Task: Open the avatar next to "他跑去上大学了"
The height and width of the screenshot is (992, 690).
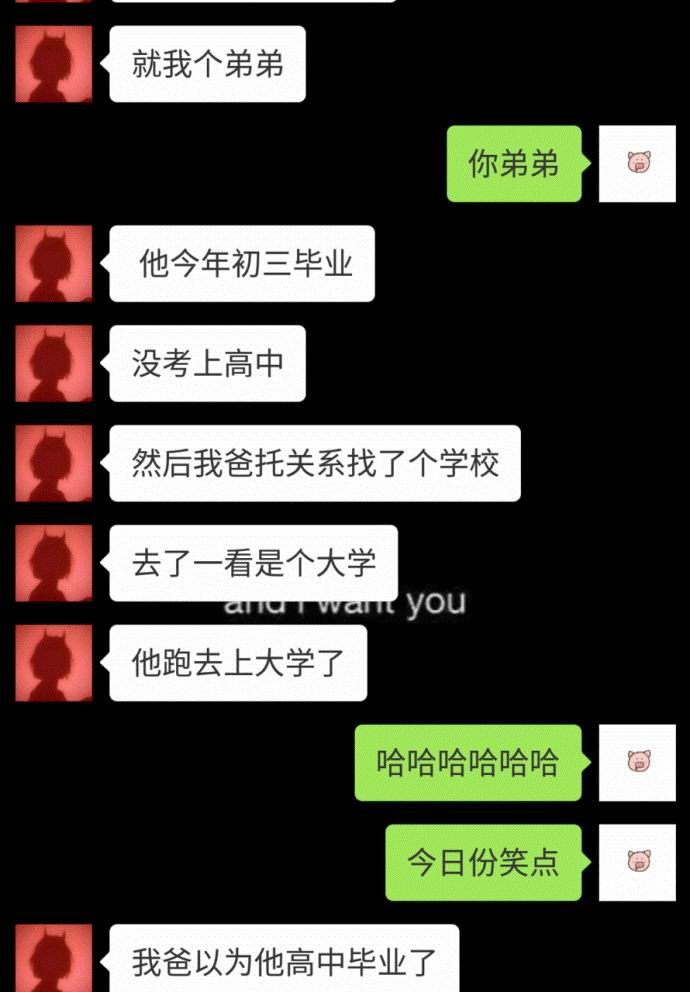Action: coord(54,662)
